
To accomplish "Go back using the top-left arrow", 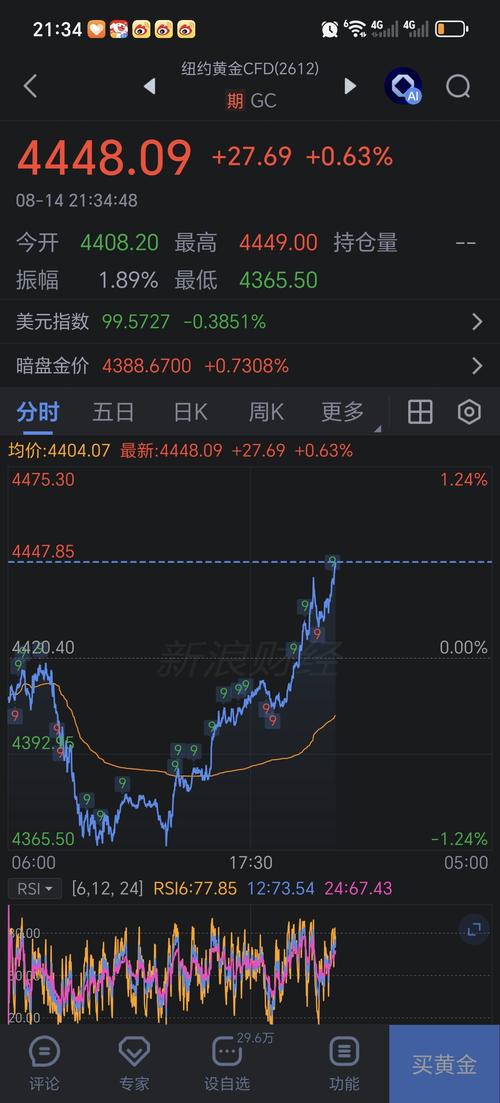I will pyautogui.click(x=30, y=87).
